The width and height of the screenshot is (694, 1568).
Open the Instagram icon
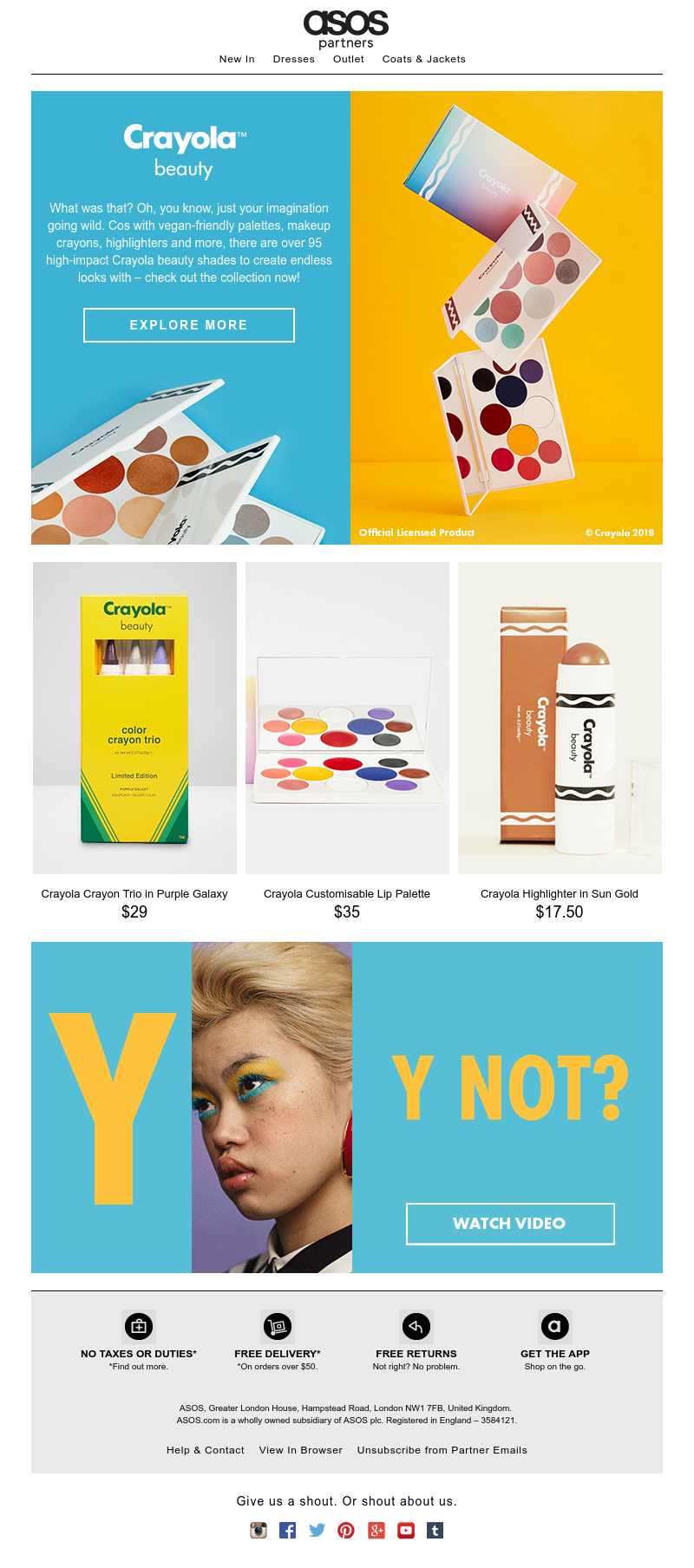click(x=259, y=1531)
